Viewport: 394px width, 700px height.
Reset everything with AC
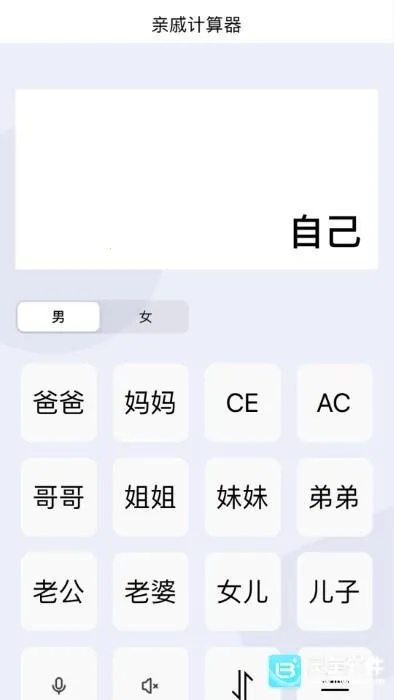[x=335, y=403]
